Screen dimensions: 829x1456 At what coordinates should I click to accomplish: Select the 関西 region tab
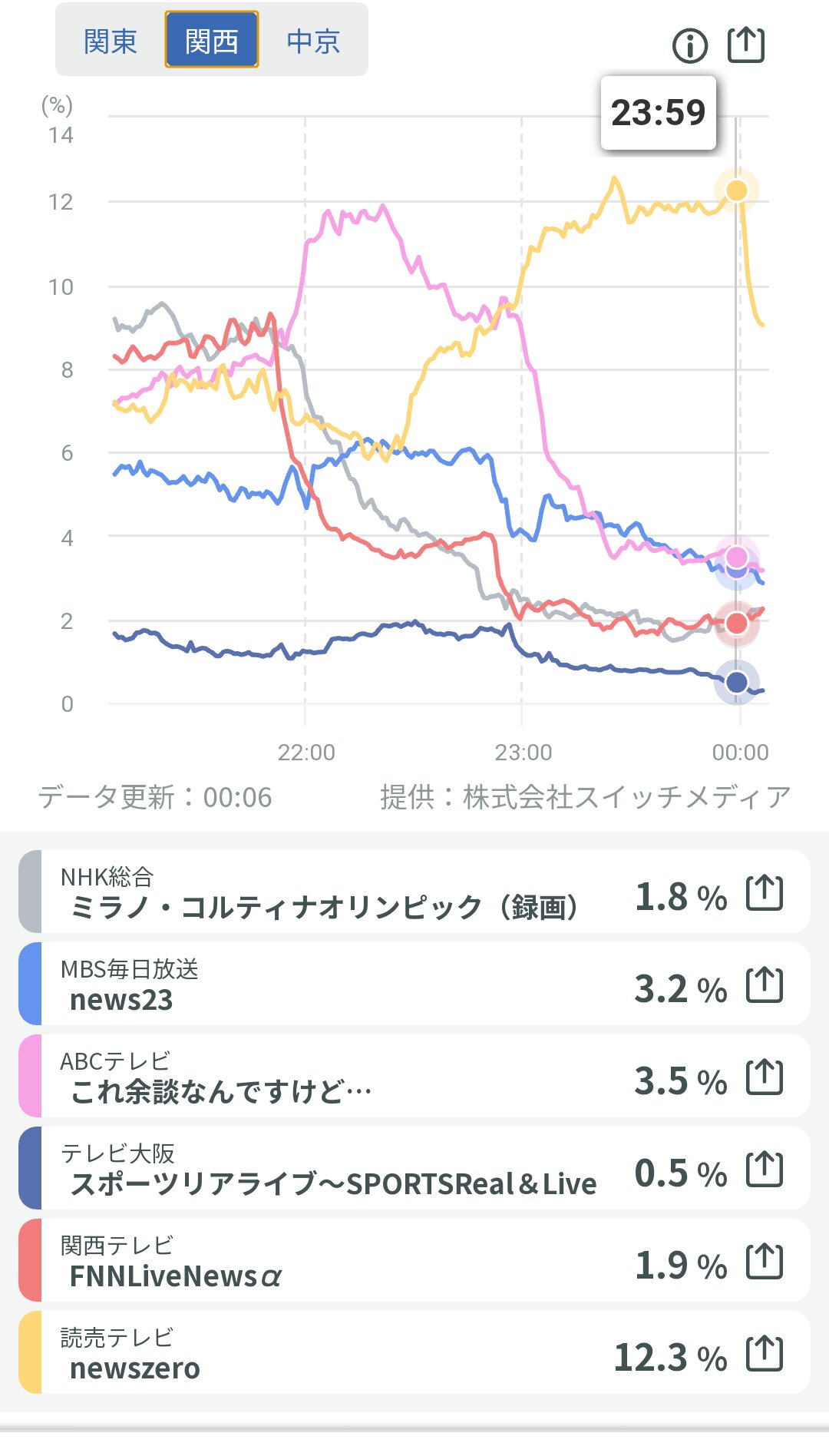tap(211, 41)
